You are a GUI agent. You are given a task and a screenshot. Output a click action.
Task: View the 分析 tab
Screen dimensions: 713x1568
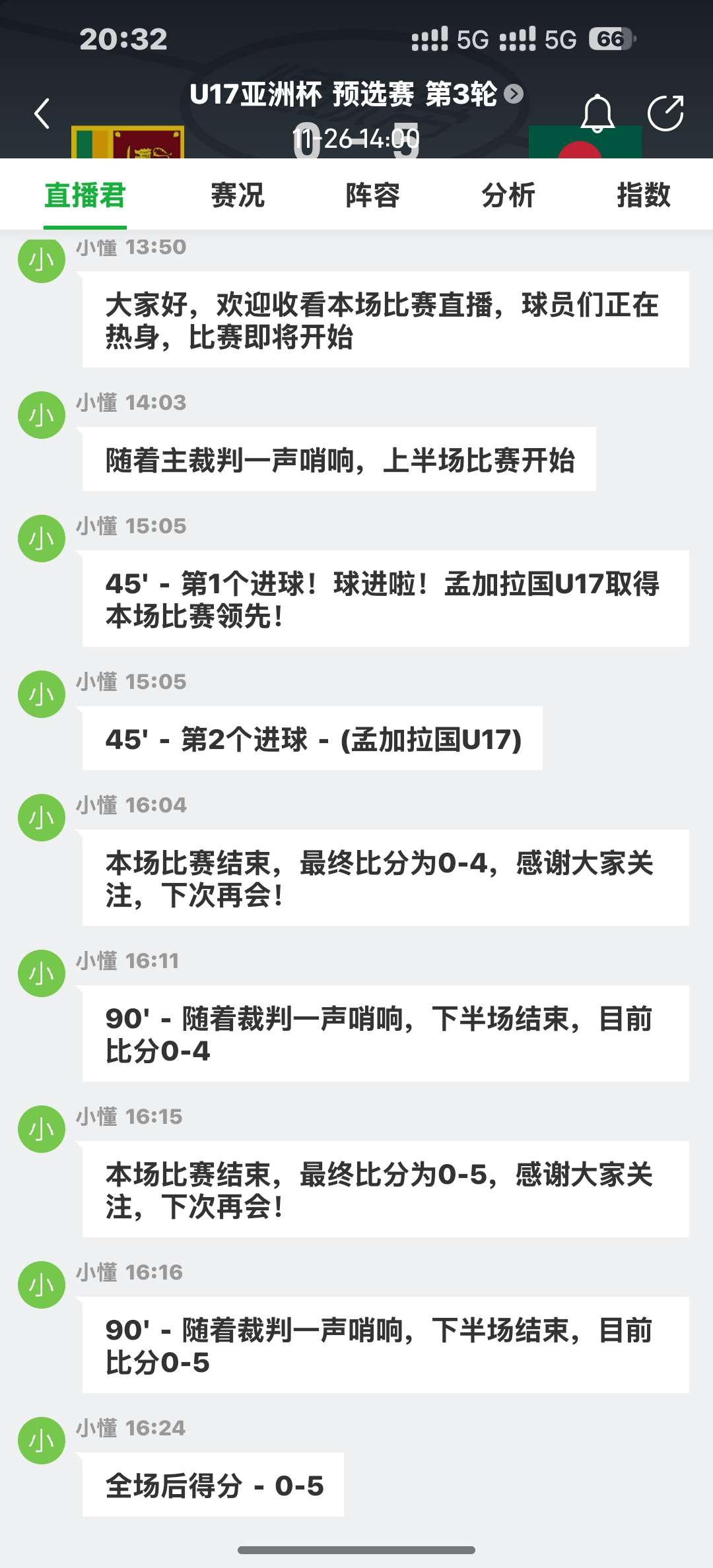[x=508, y=195]
